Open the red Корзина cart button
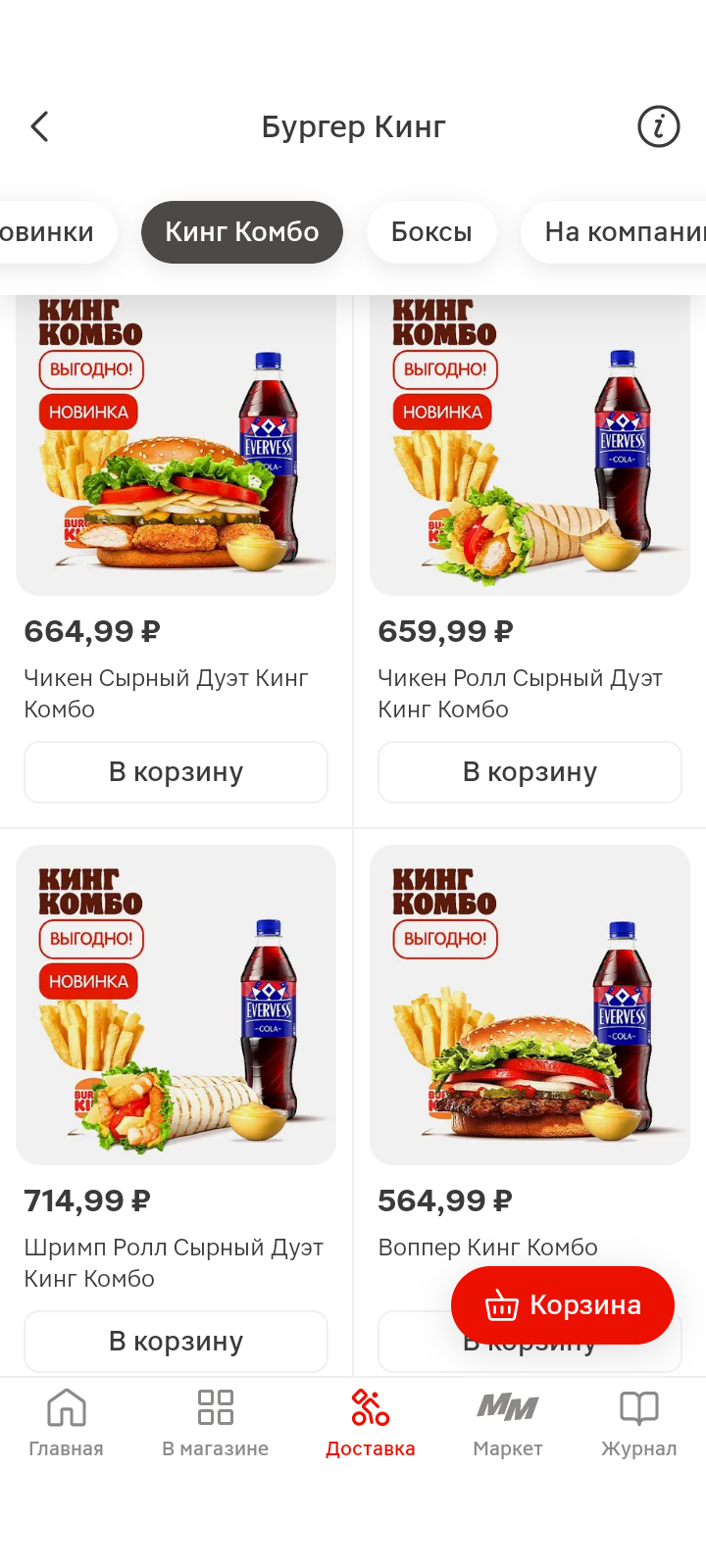This screenshot has width=706, height=1568. pyautogui.click(x=563, y=1305)
